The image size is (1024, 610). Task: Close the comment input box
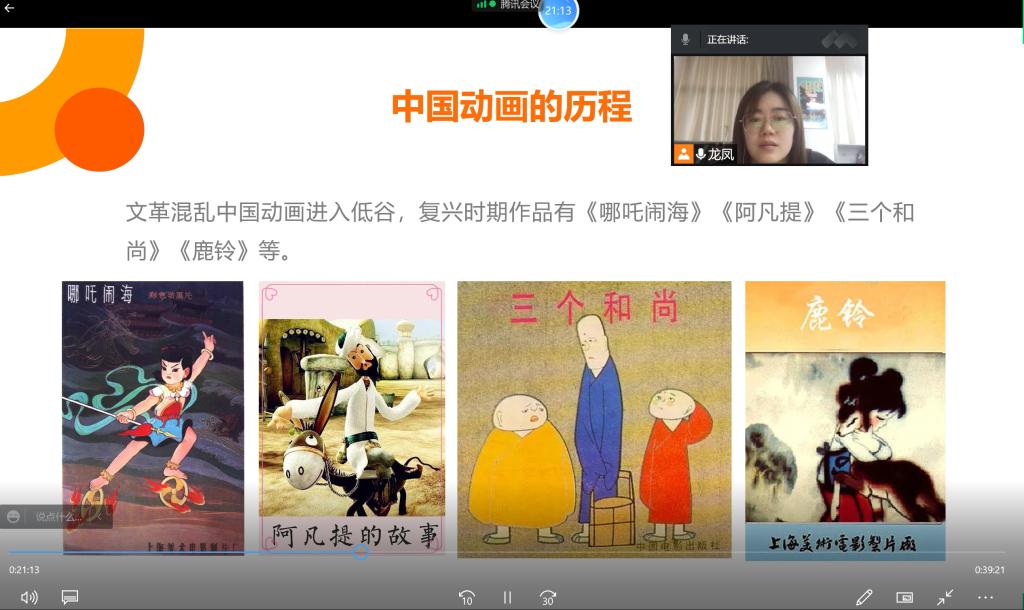click(x=101, y=517)
